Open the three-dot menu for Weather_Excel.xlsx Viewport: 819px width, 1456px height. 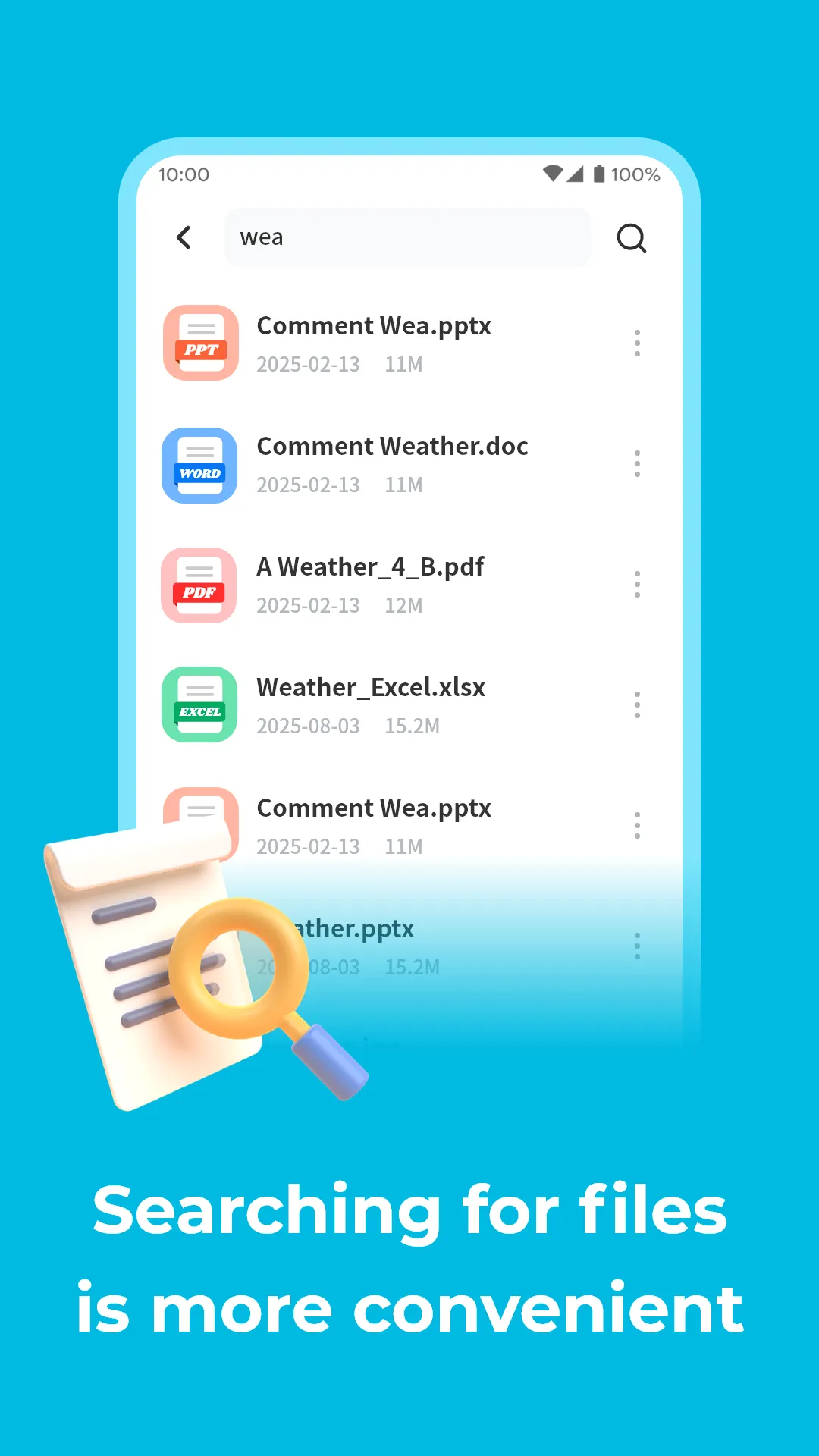(637, 704)
